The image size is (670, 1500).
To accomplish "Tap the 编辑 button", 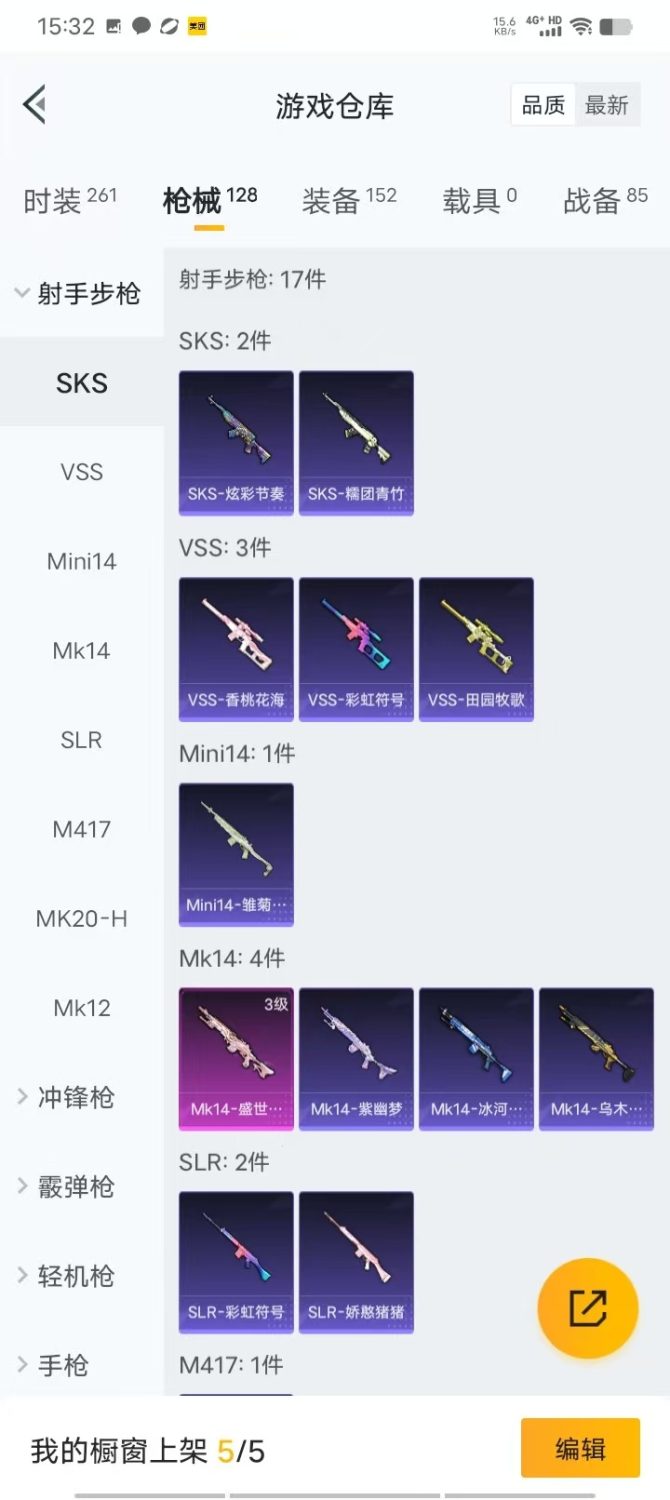I will pyautogui.click(x=580, y=1448).
